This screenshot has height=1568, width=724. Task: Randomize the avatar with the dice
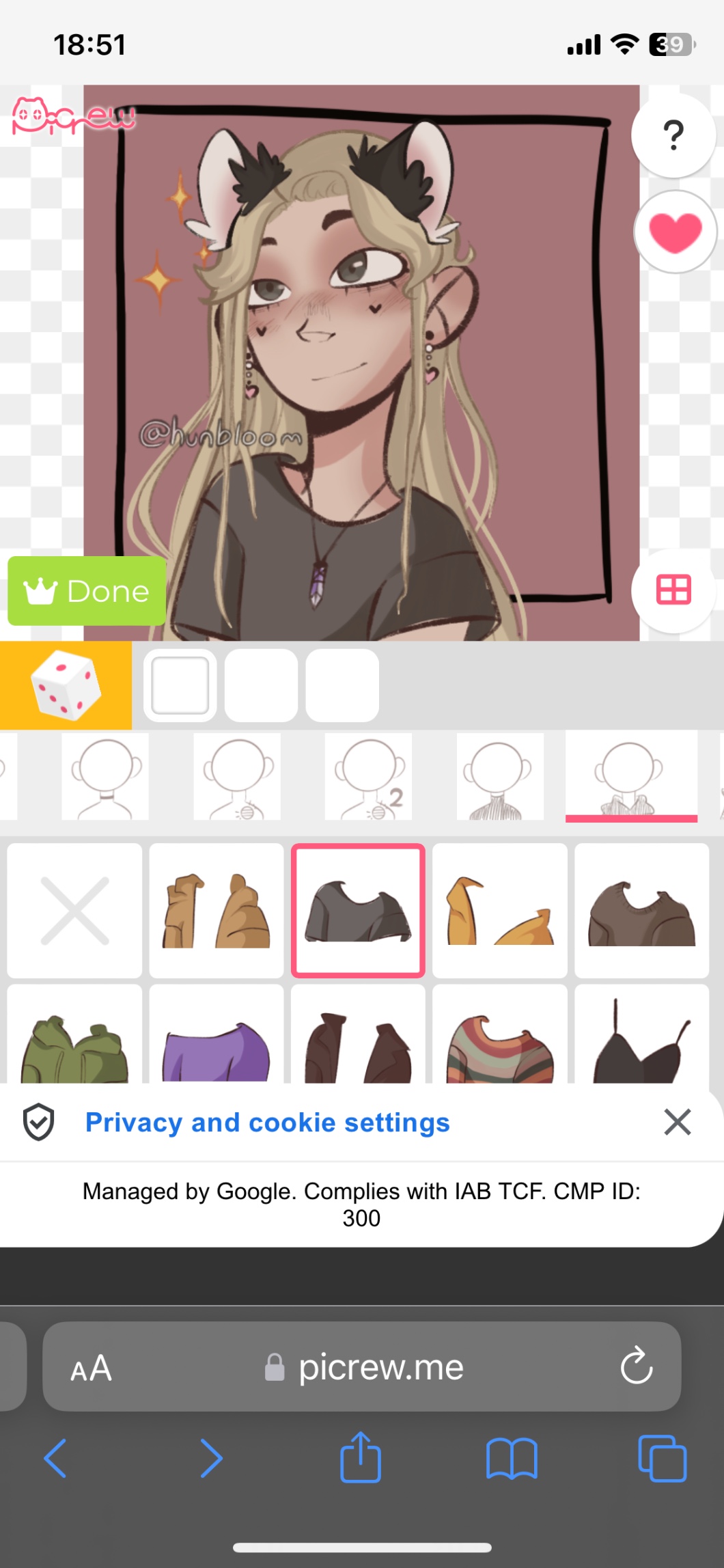coord(66,685)
